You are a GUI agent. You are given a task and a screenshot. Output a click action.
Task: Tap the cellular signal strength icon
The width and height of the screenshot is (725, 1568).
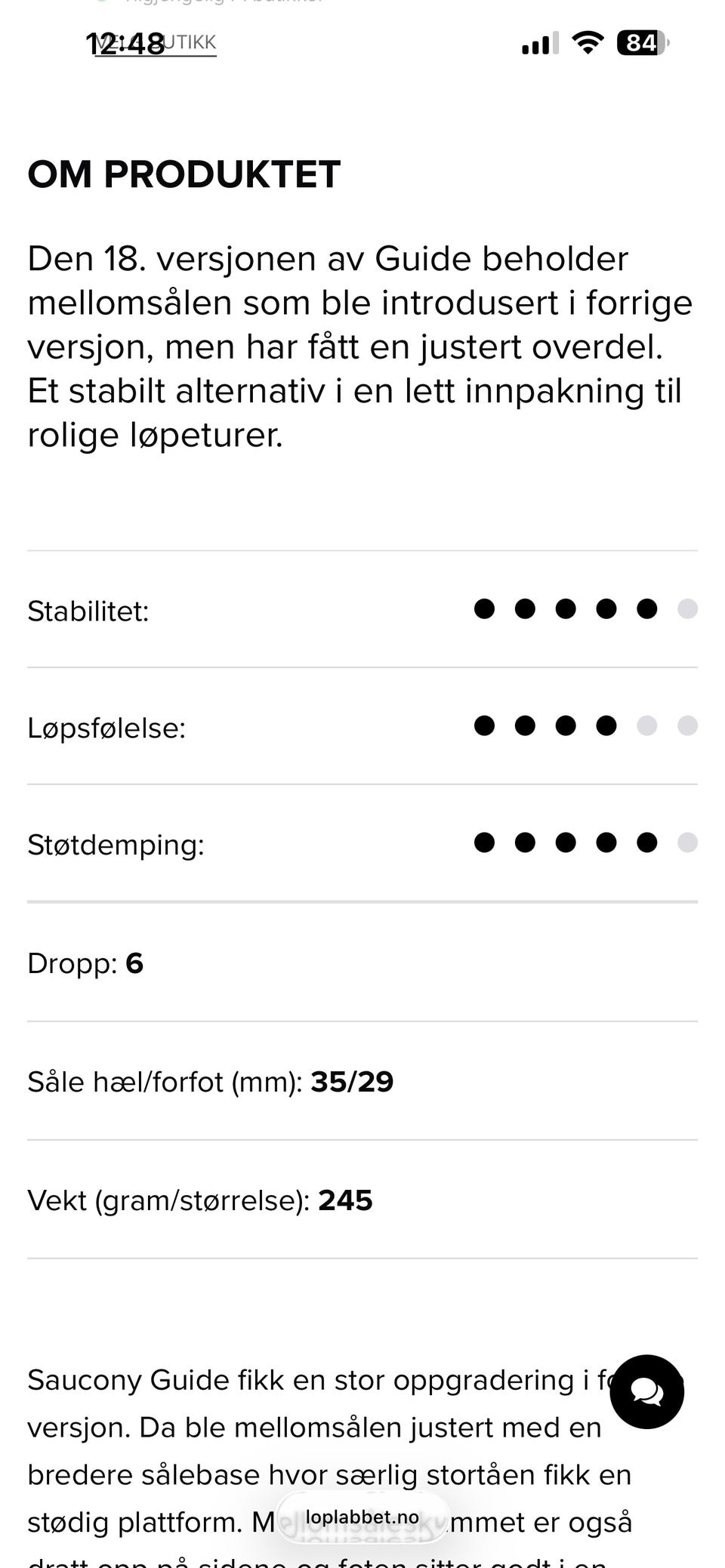[537, 44]
